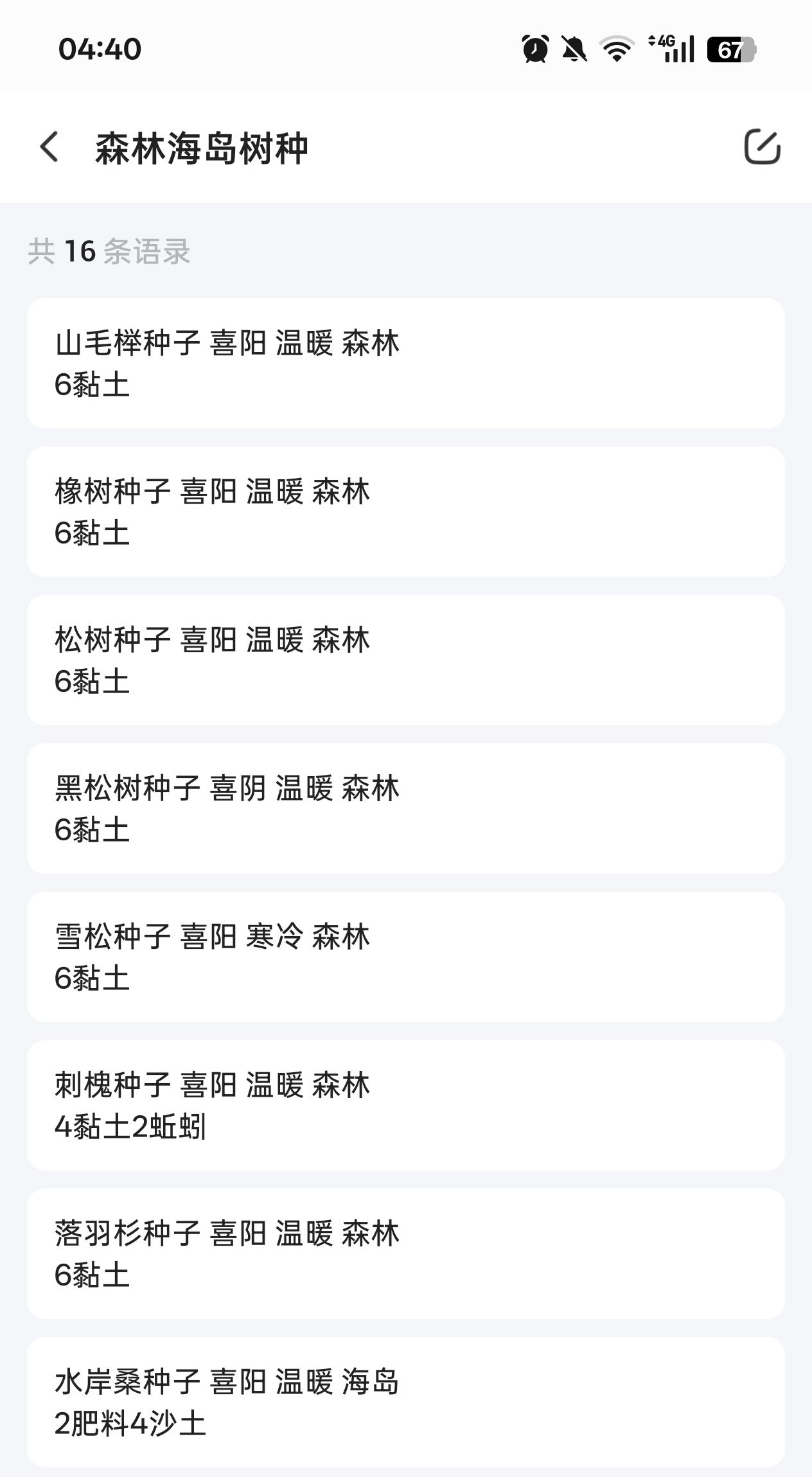Select the 落羽杉种子 card
The image size is (812, 1477).
[x=405, y=1253]
